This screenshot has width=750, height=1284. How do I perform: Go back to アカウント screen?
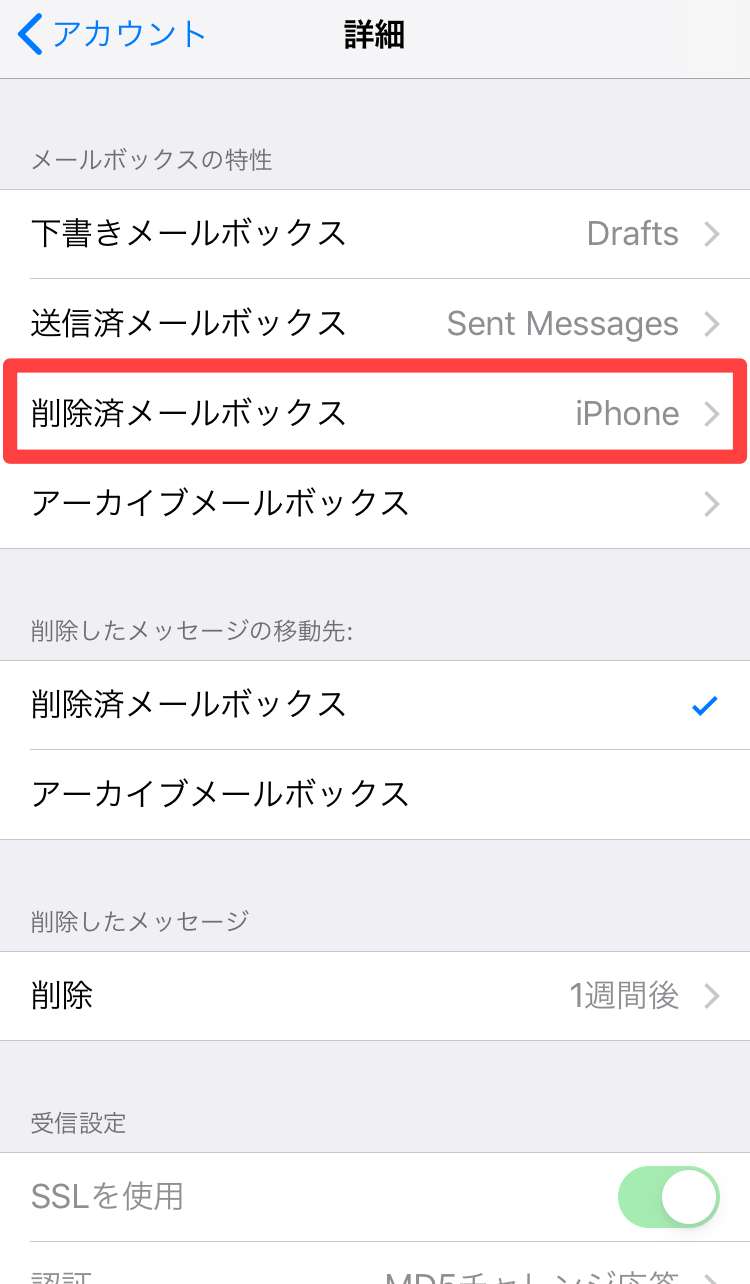tap(112, 35)
